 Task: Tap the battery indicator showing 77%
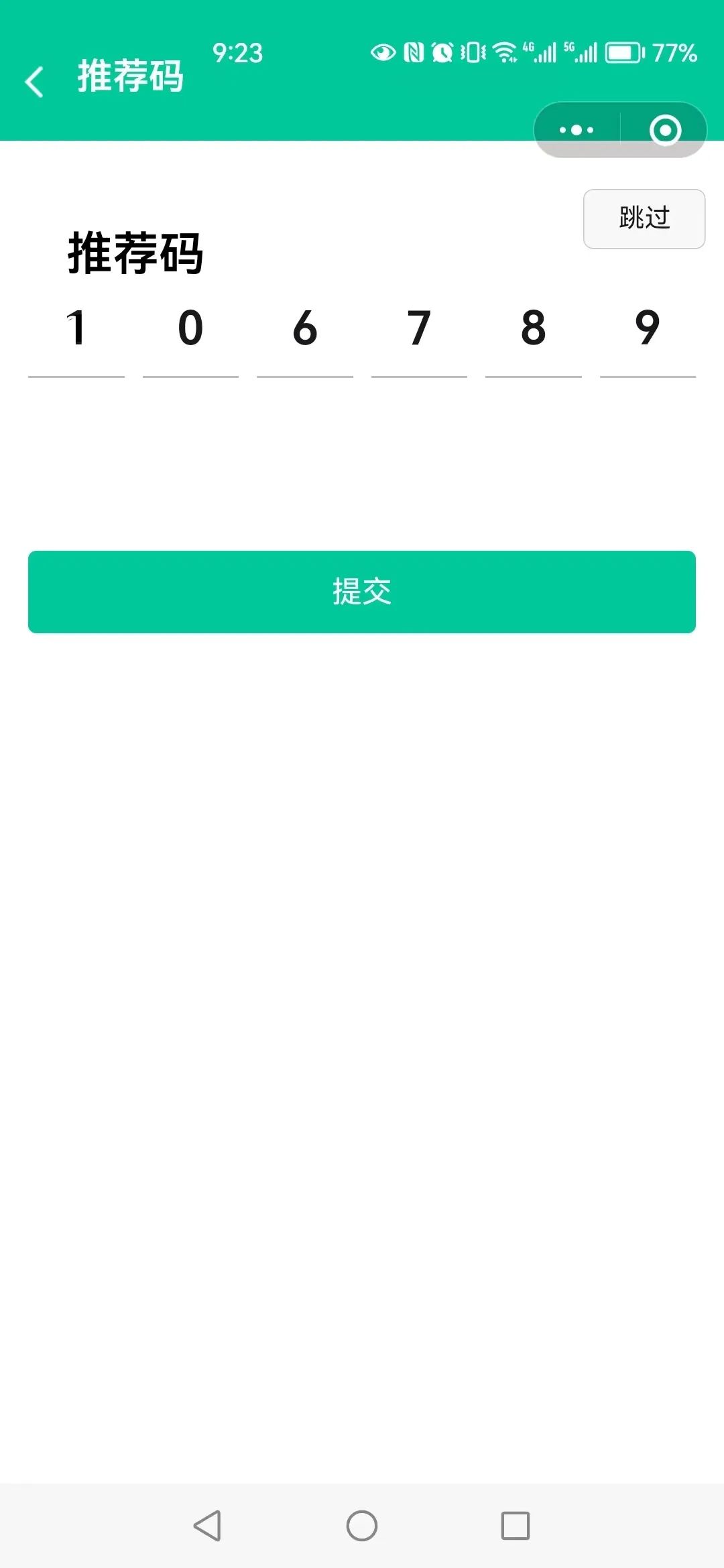623,50
